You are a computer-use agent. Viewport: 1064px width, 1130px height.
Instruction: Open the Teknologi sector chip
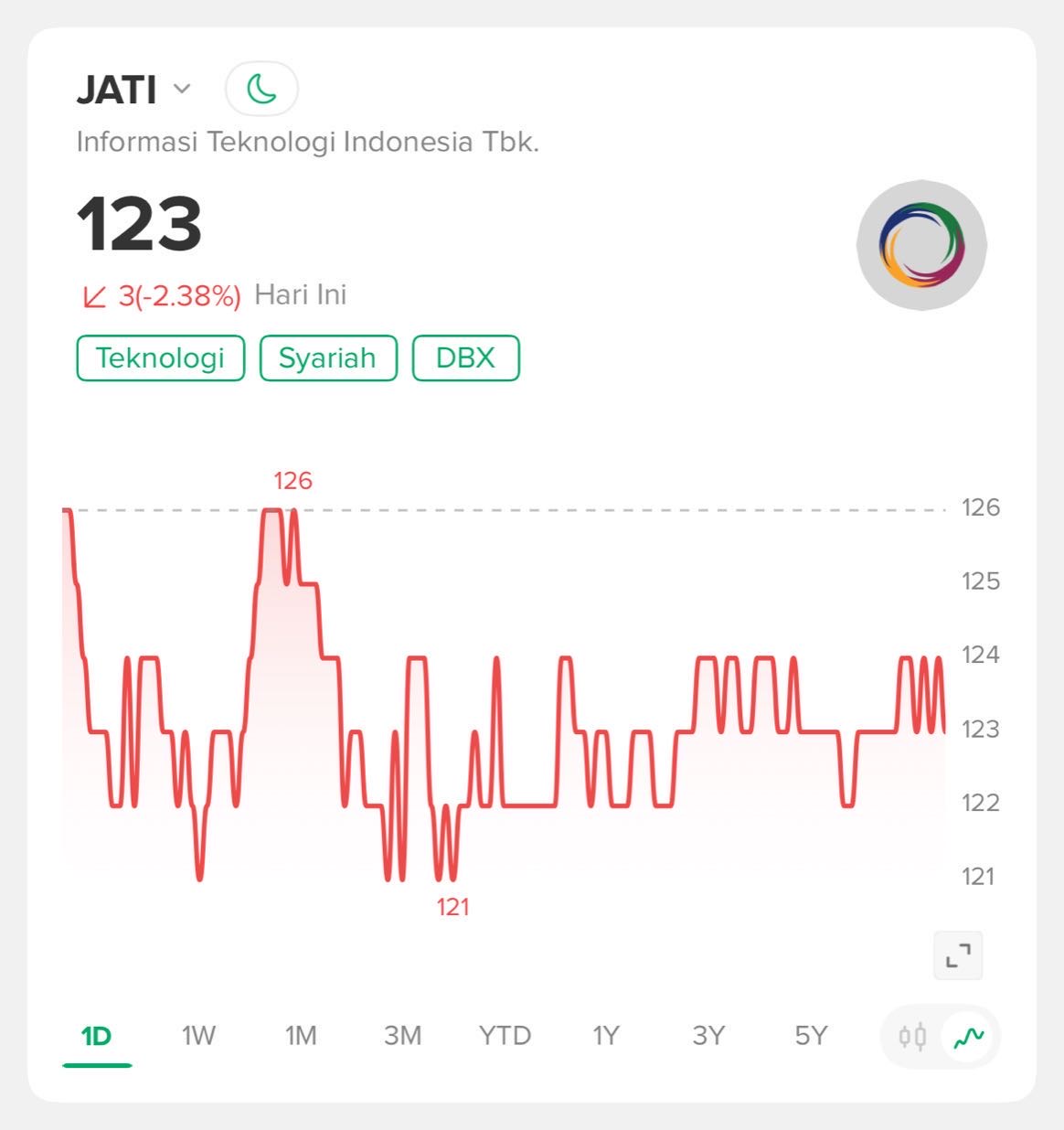[x=161, y=357]
